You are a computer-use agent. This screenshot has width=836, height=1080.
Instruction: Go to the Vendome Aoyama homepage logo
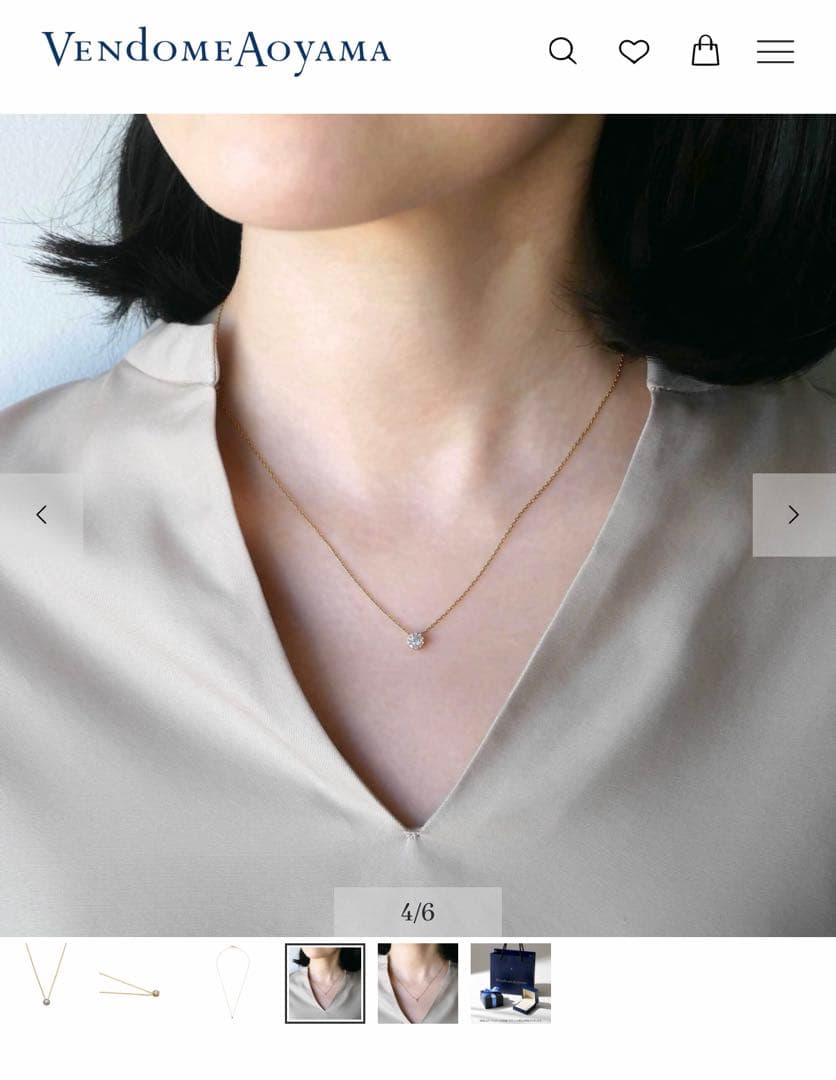tap(216, 50)
